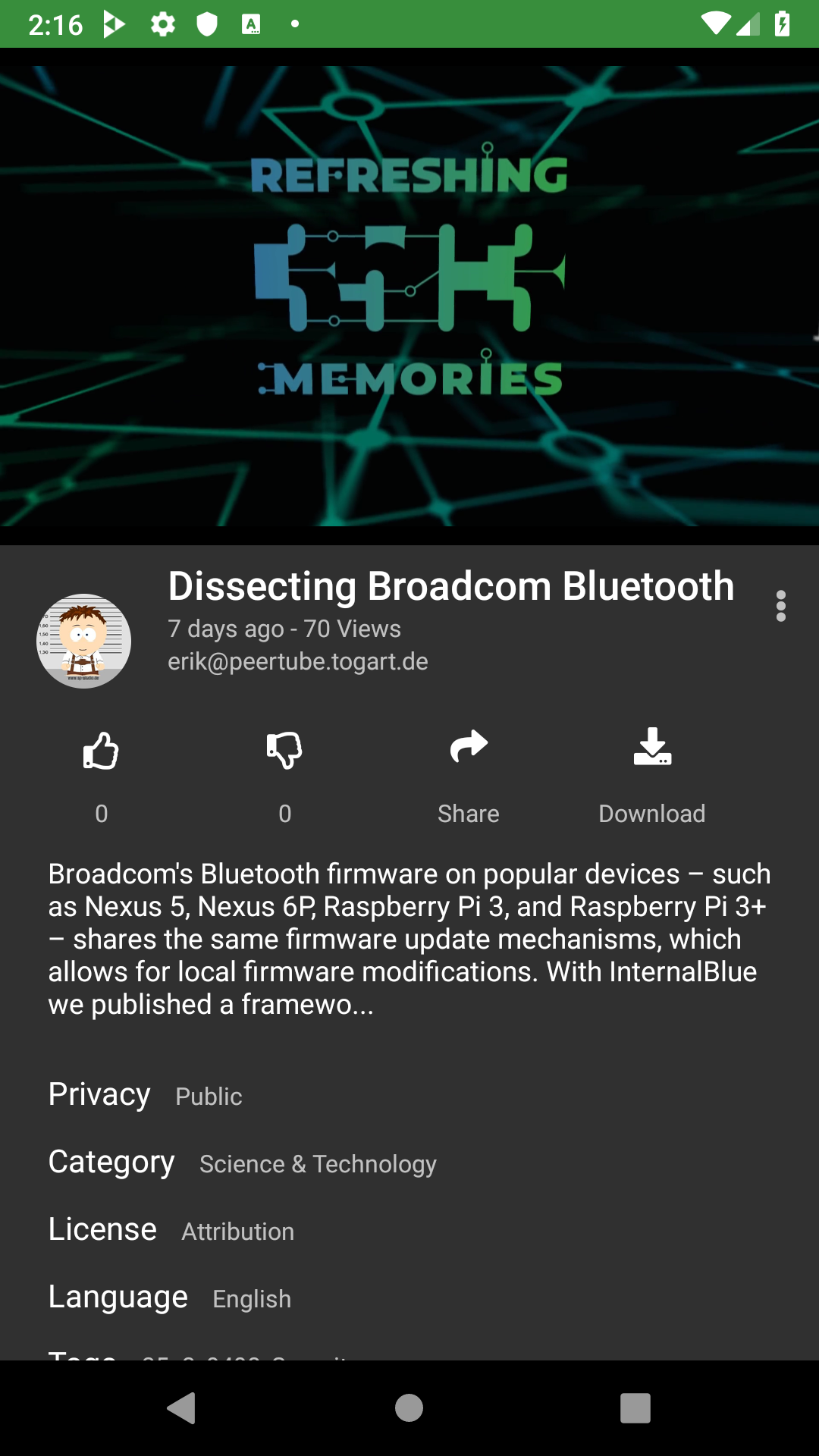
Task: Go to the home screen
Action: point(409,1408)
